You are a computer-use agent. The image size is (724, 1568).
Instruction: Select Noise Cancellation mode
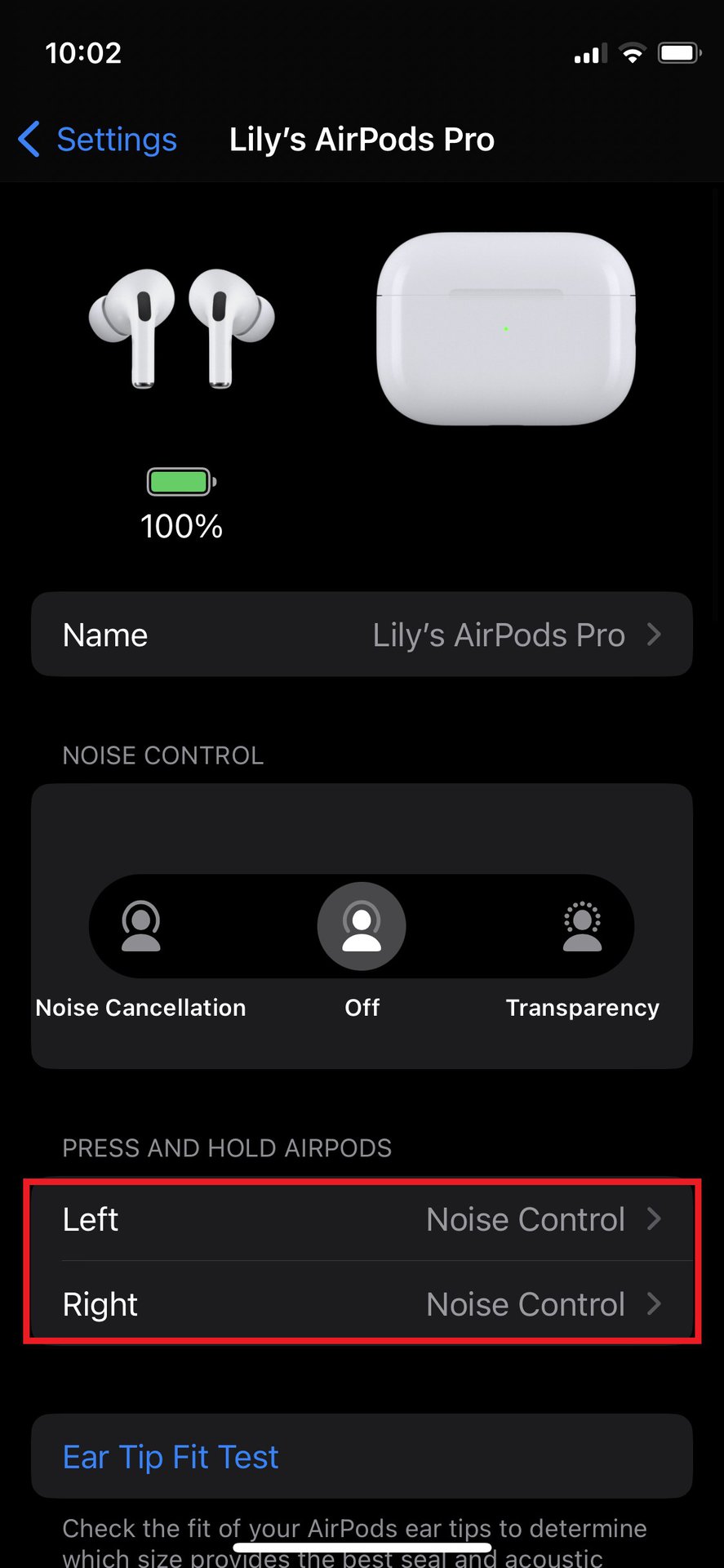pos(141,927)
